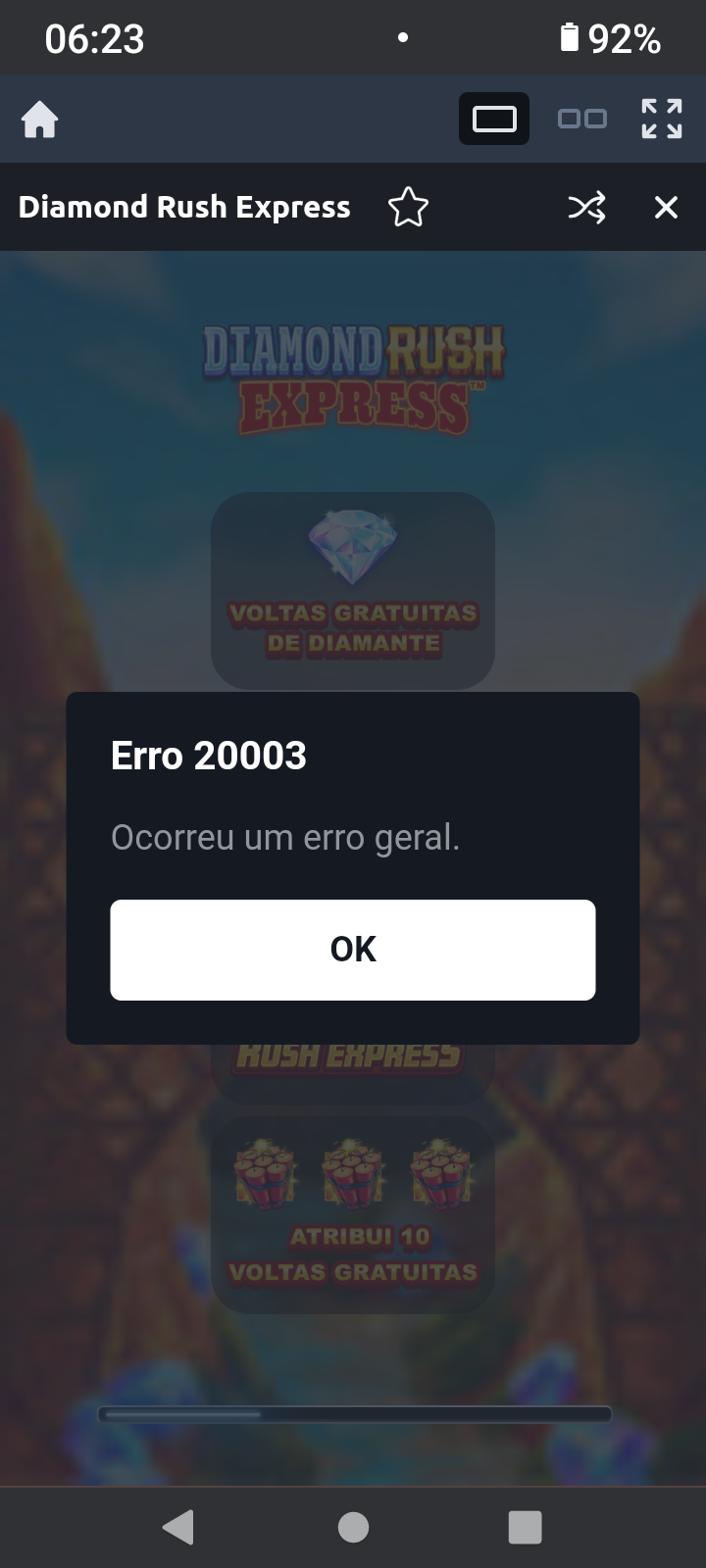Open the recent apps overview
This screenshot has width=706, height=1568.
tap(525, 1526)
